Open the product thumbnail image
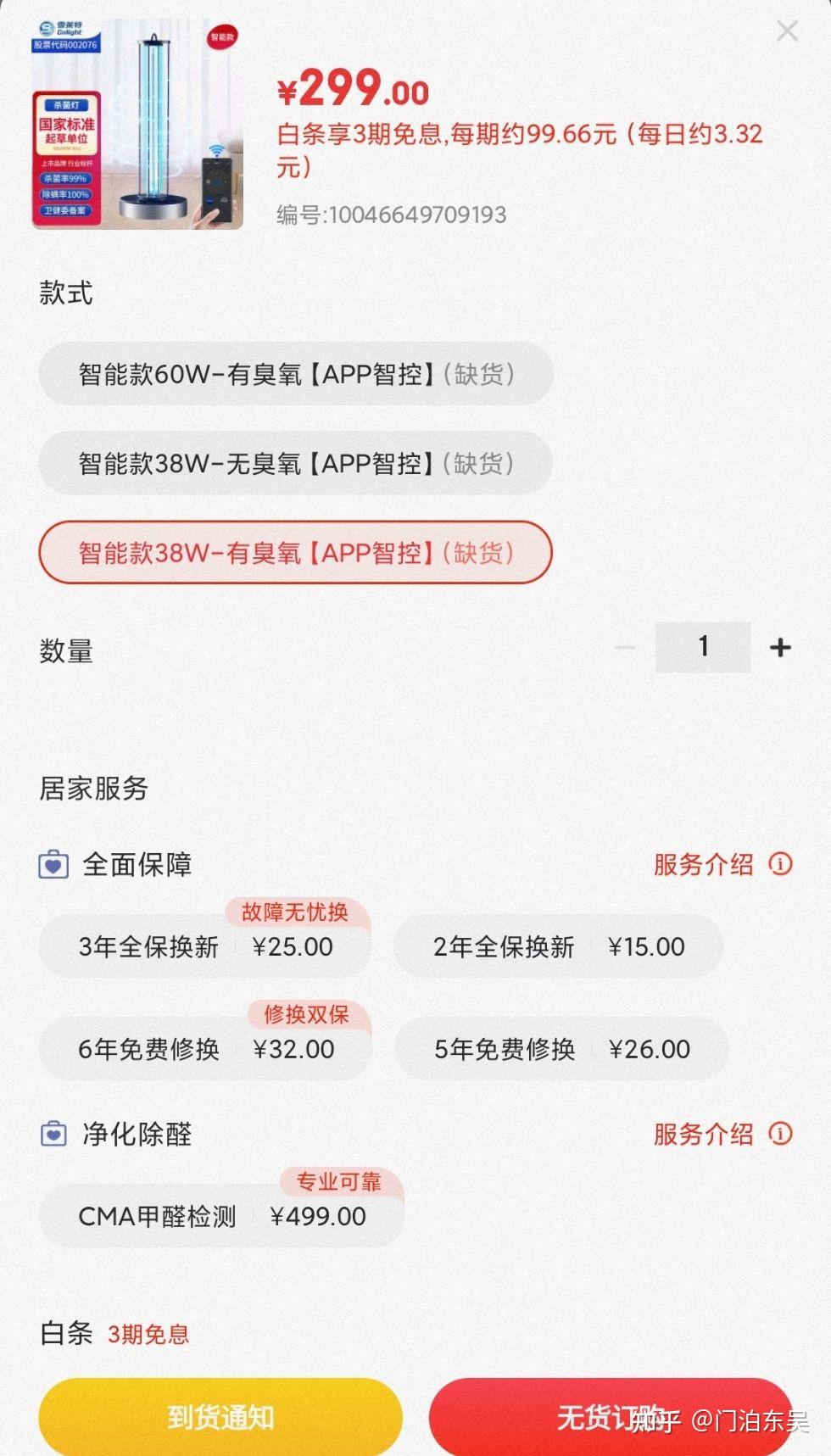 click(x=137, y=124)
